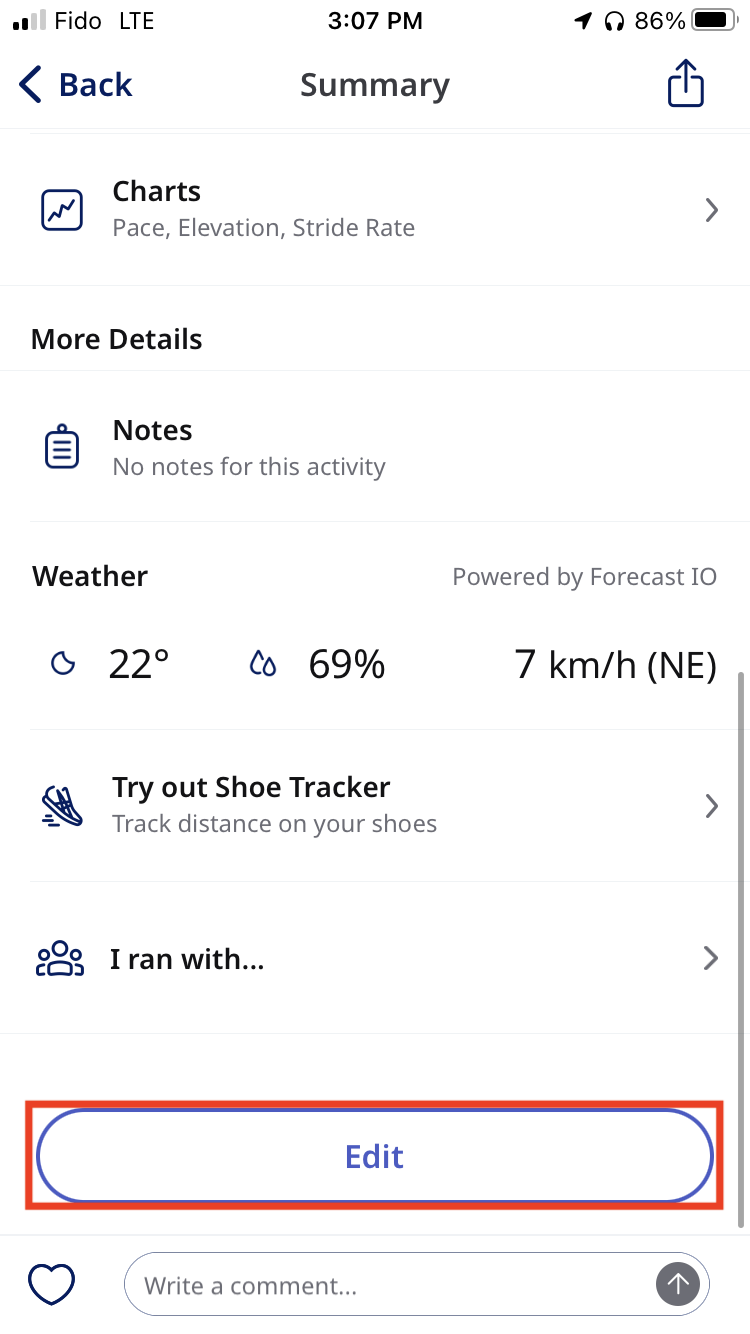
Task: Tap the Edit button
Action: coord(375,1156)
